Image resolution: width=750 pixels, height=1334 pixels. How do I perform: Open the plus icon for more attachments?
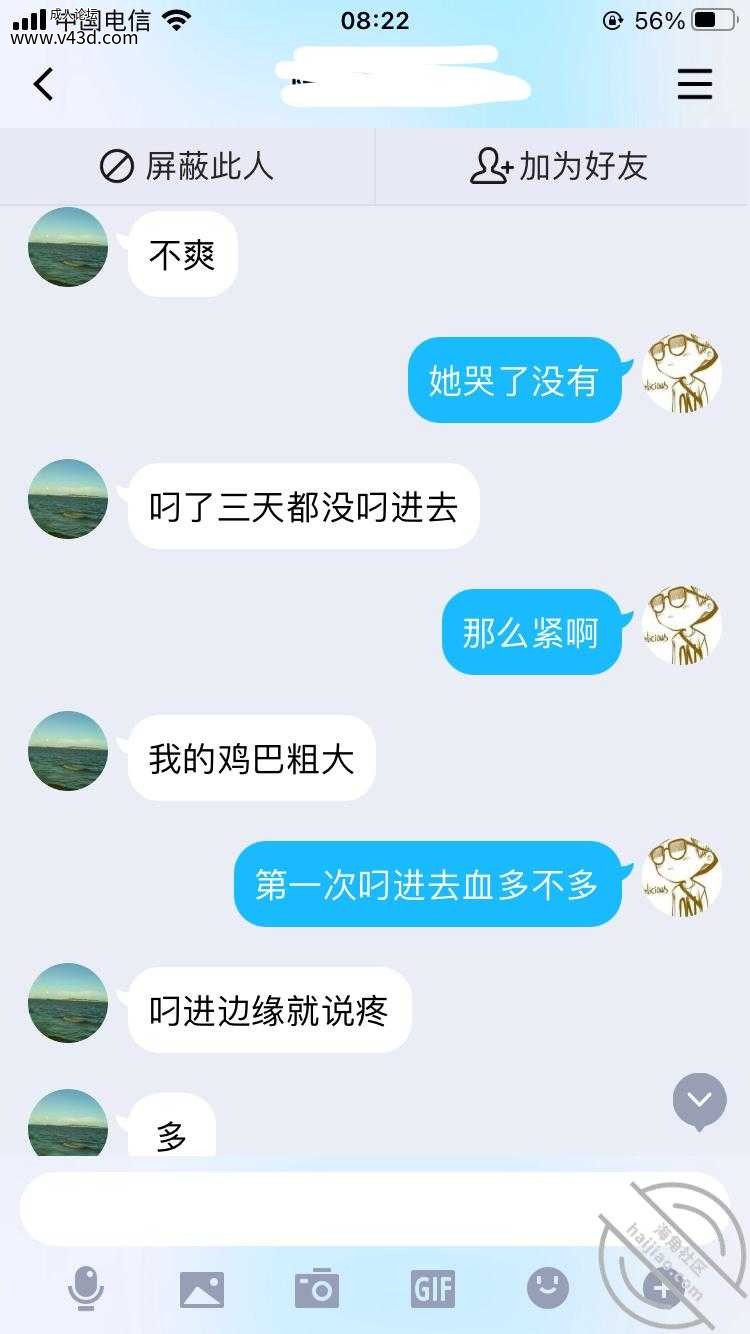click(x=662, y=1288)
